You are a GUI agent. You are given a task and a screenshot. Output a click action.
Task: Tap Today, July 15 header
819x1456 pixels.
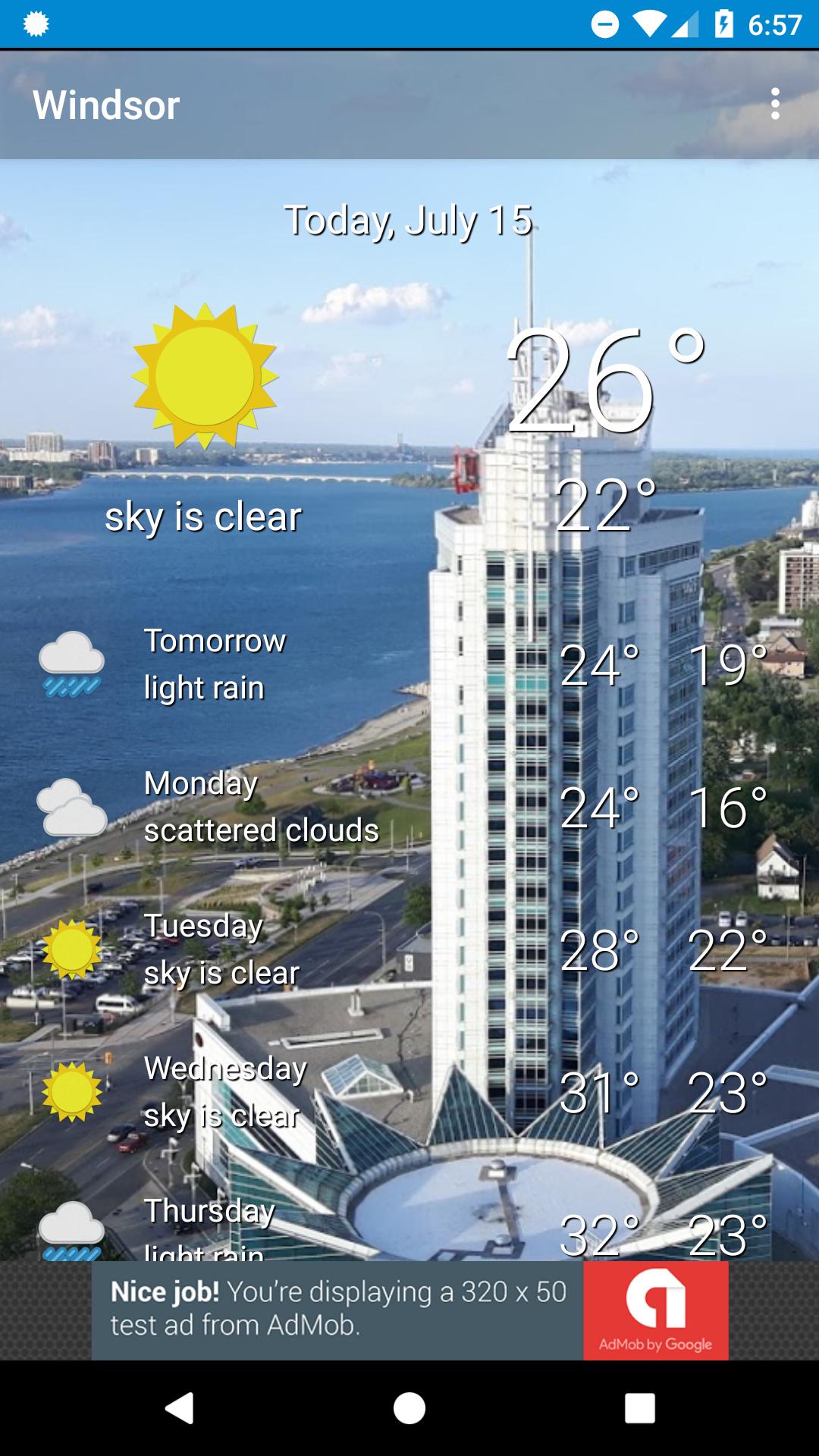[409, 220]
